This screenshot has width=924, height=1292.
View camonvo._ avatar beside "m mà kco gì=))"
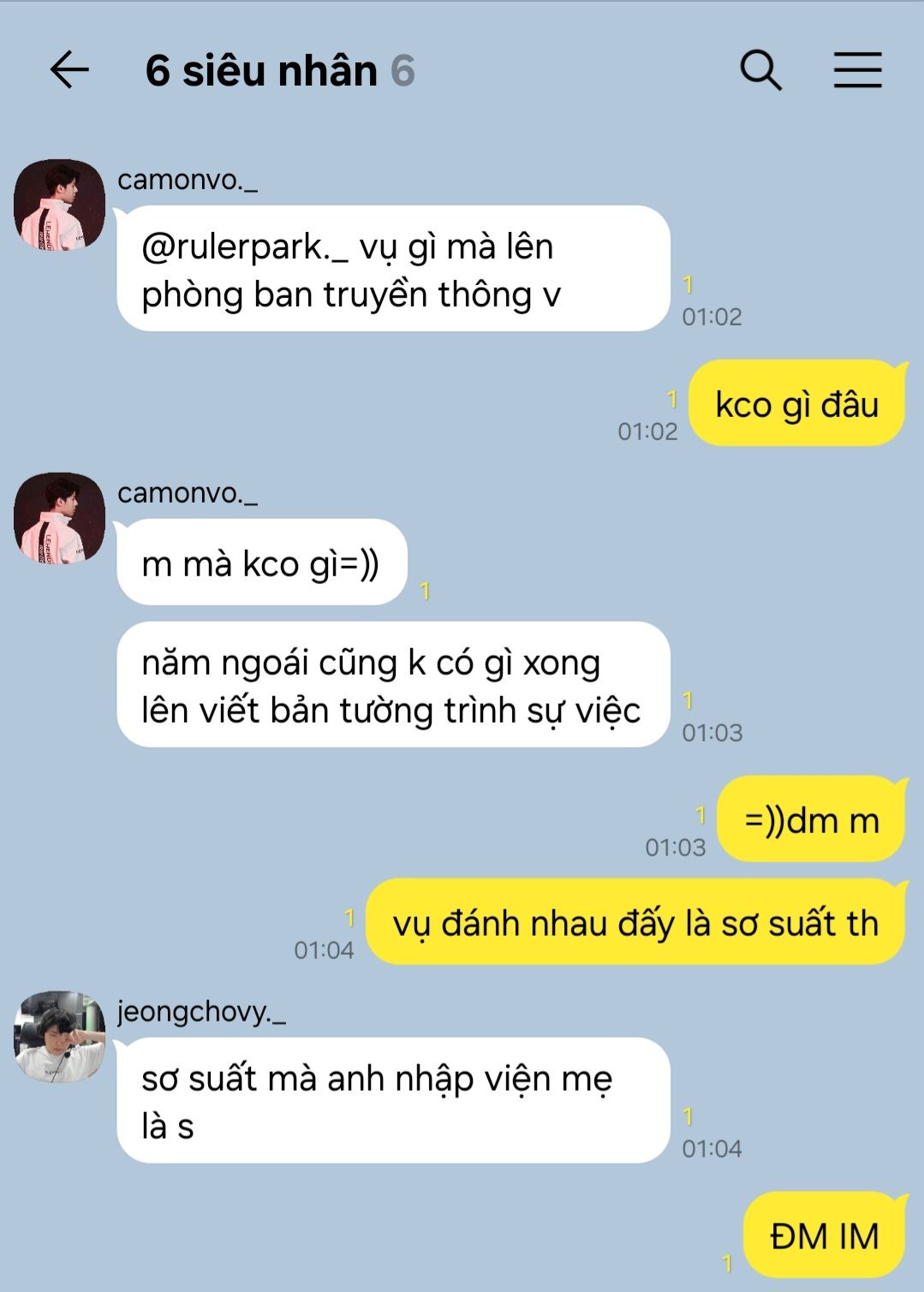59,518
